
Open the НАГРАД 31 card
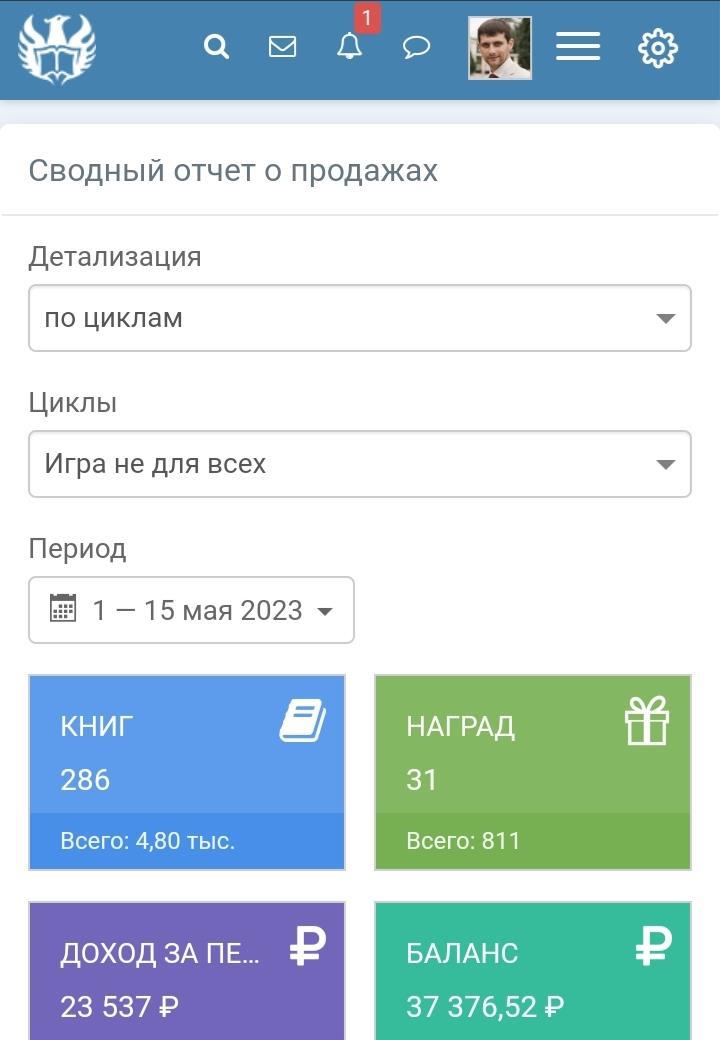point(533,771)
